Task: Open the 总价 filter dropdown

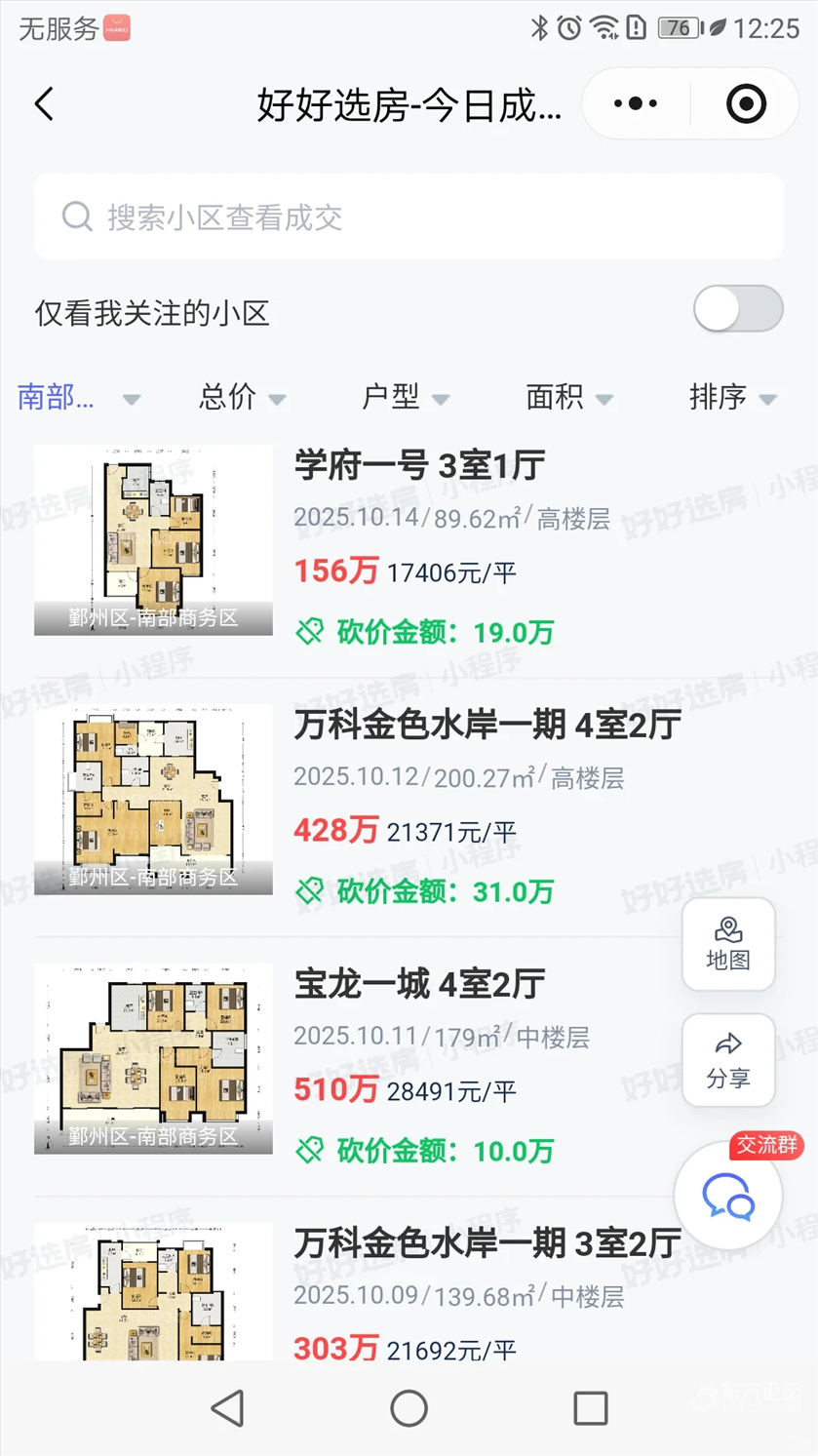Action: [242, 398]
